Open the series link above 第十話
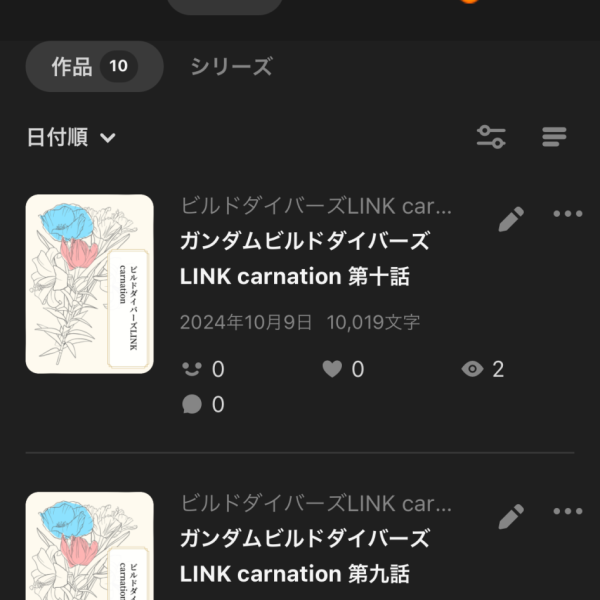 (x=316, y=207)
